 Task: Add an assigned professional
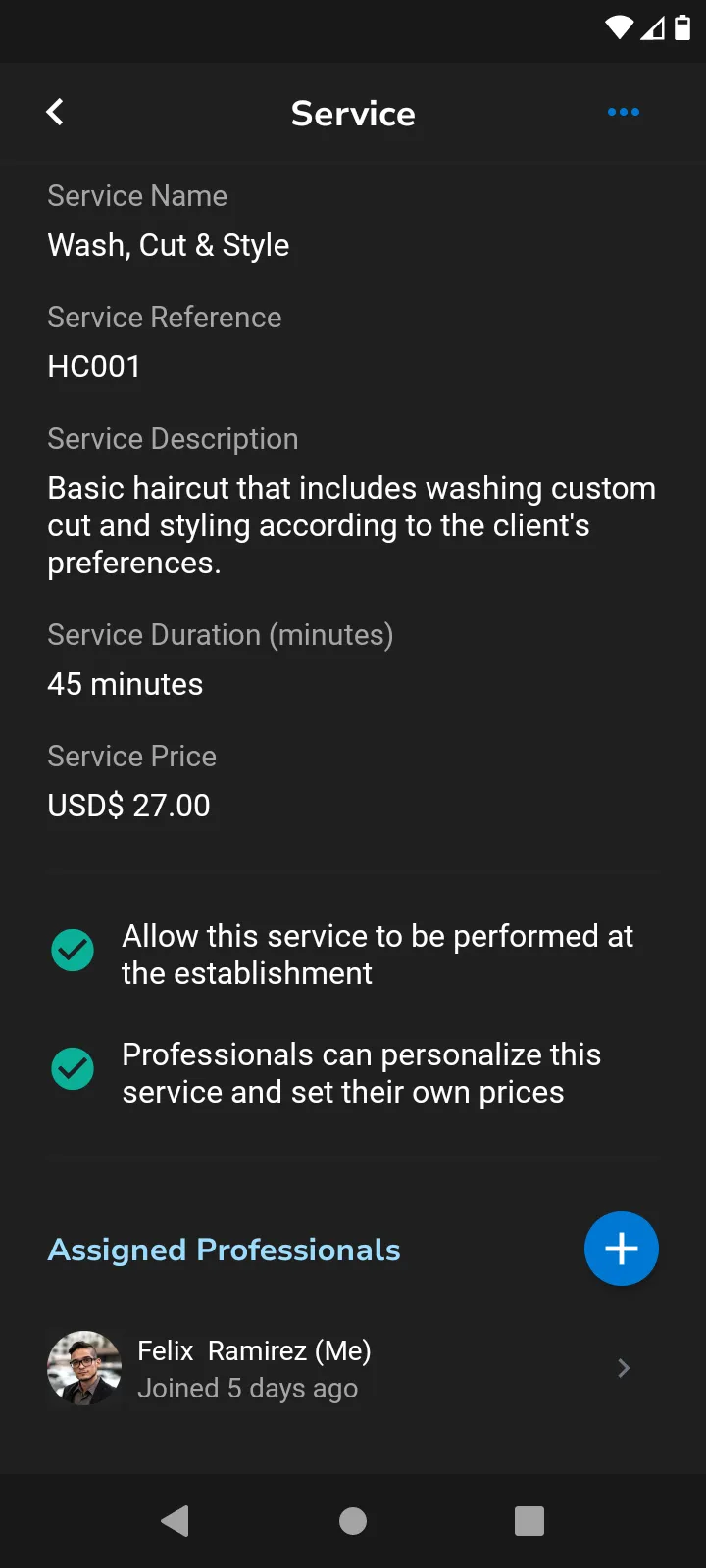(x=621, y=1249)
